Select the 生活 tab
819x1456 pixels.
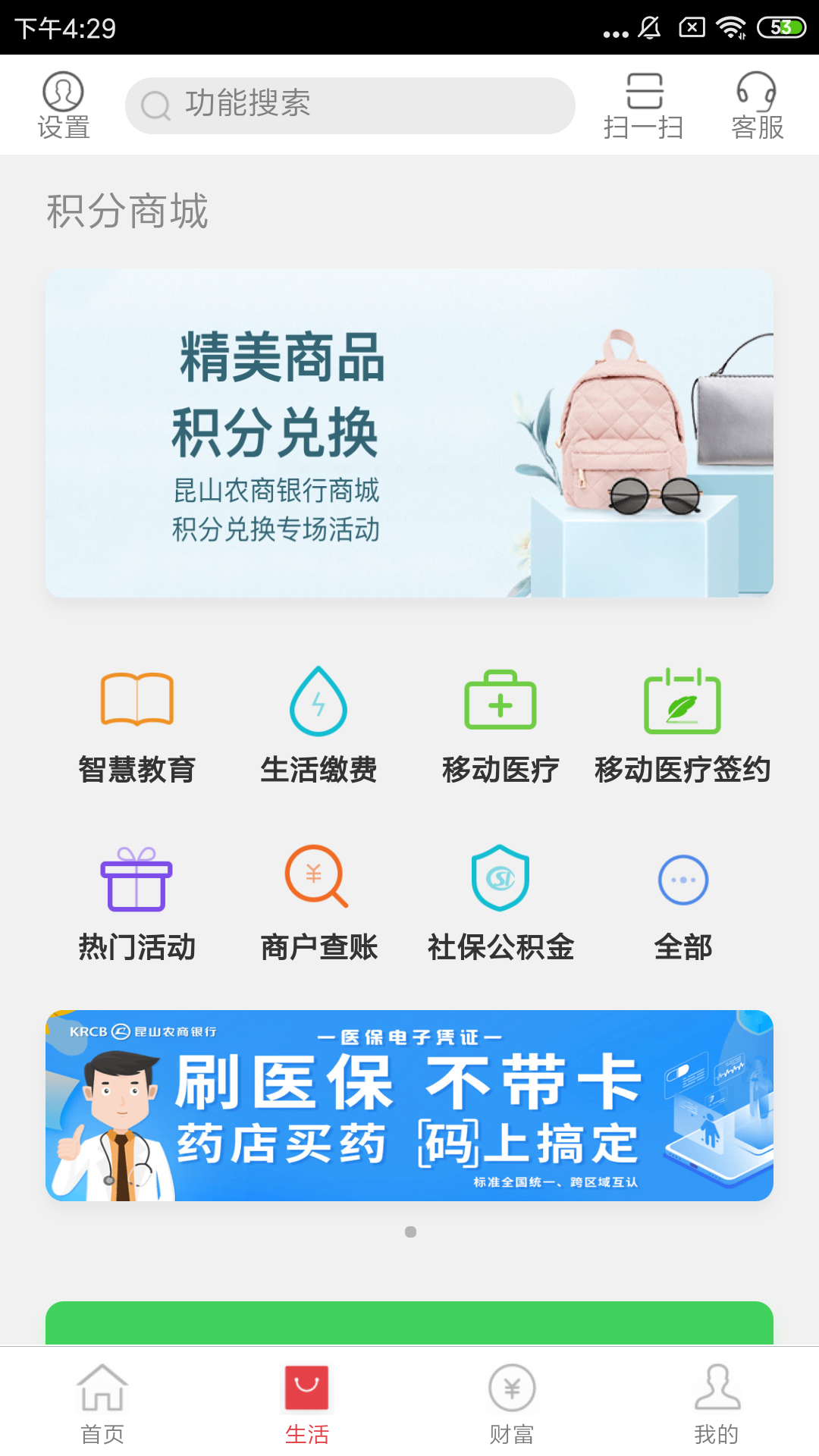(x=307, y=1404)
